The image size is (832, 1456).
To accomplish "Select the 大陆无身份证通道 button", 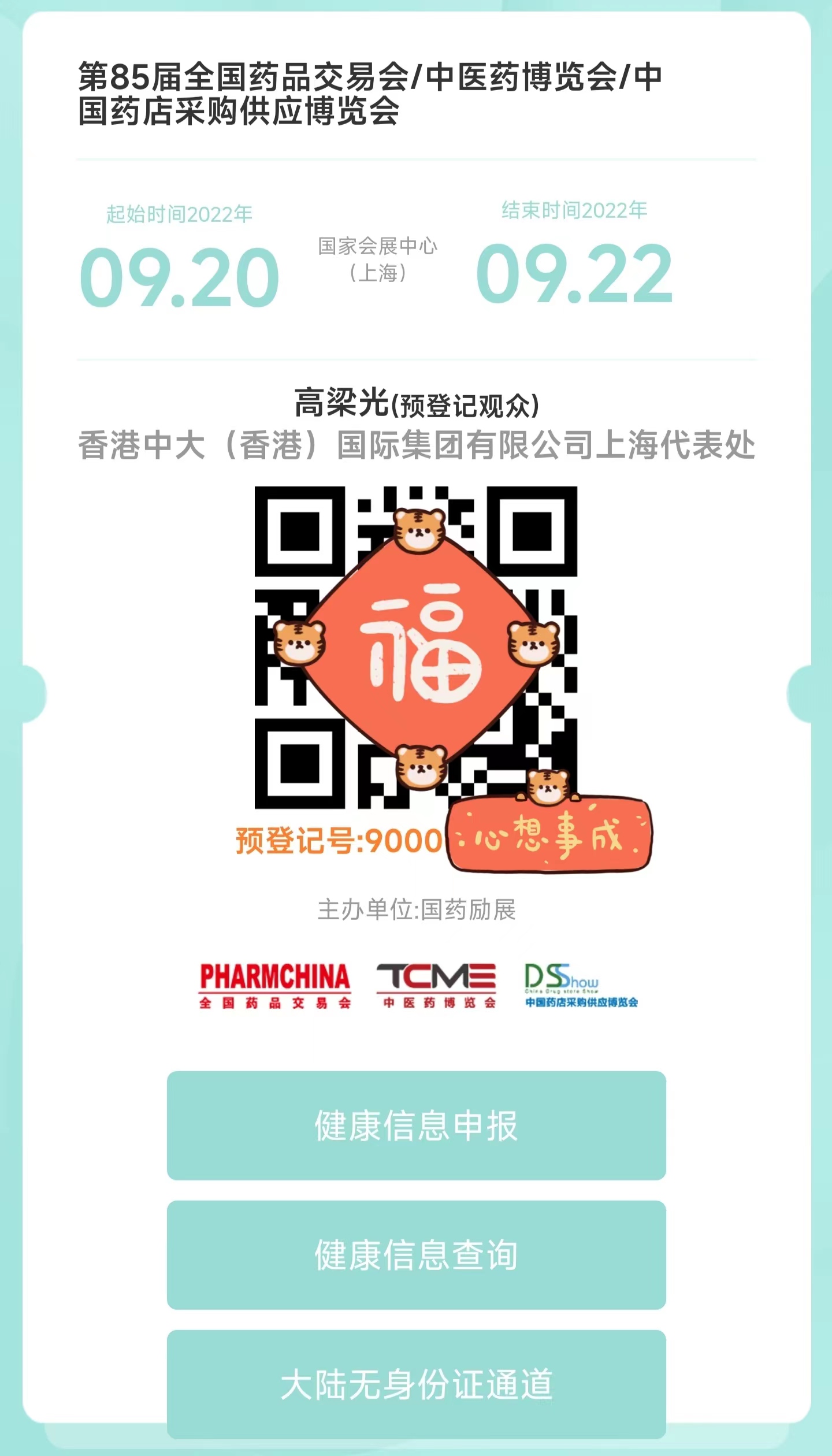I will coord(416,1384).
